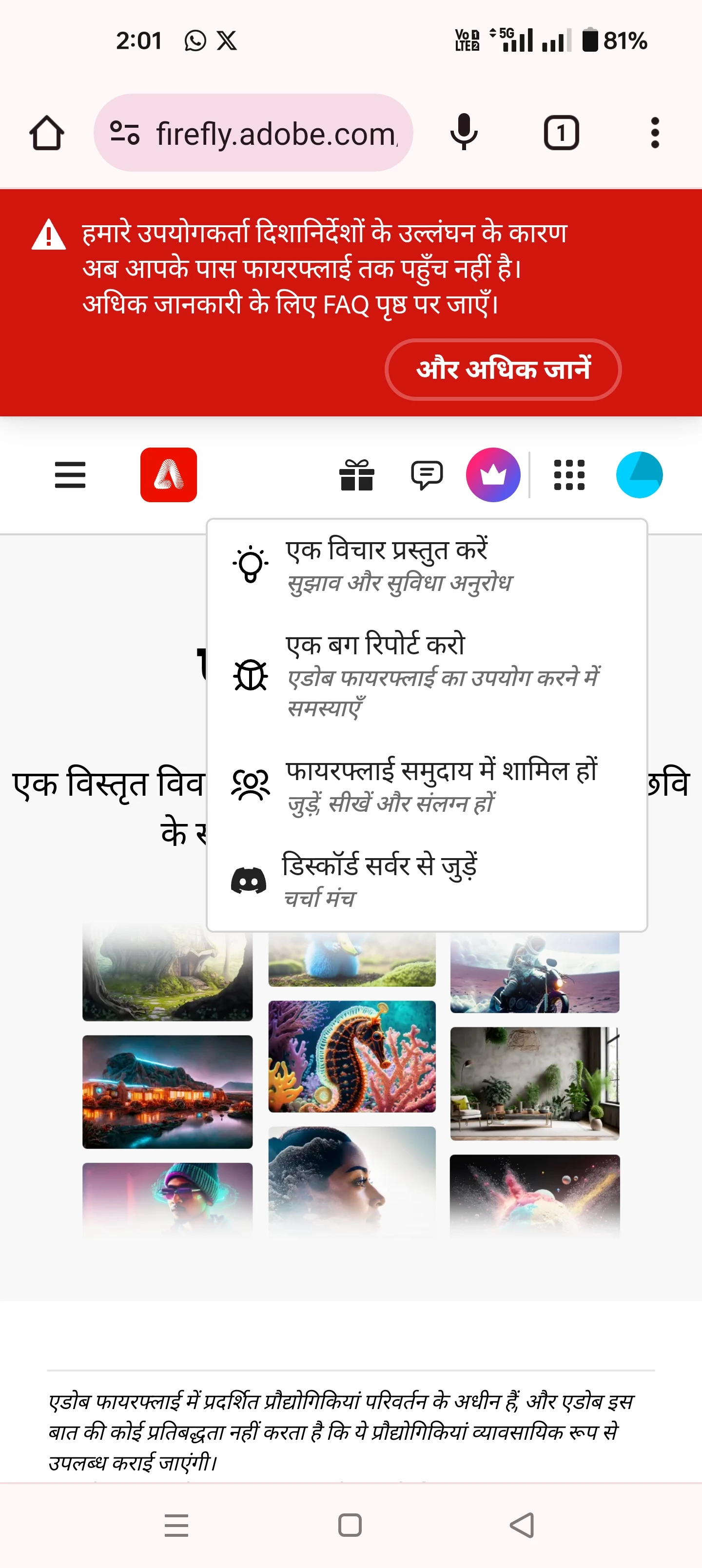This screenshot has width=702, height=1568.
Task: Tap the red Adobe logo home icon
Action: pyautogui.click(x=169, y=475)
